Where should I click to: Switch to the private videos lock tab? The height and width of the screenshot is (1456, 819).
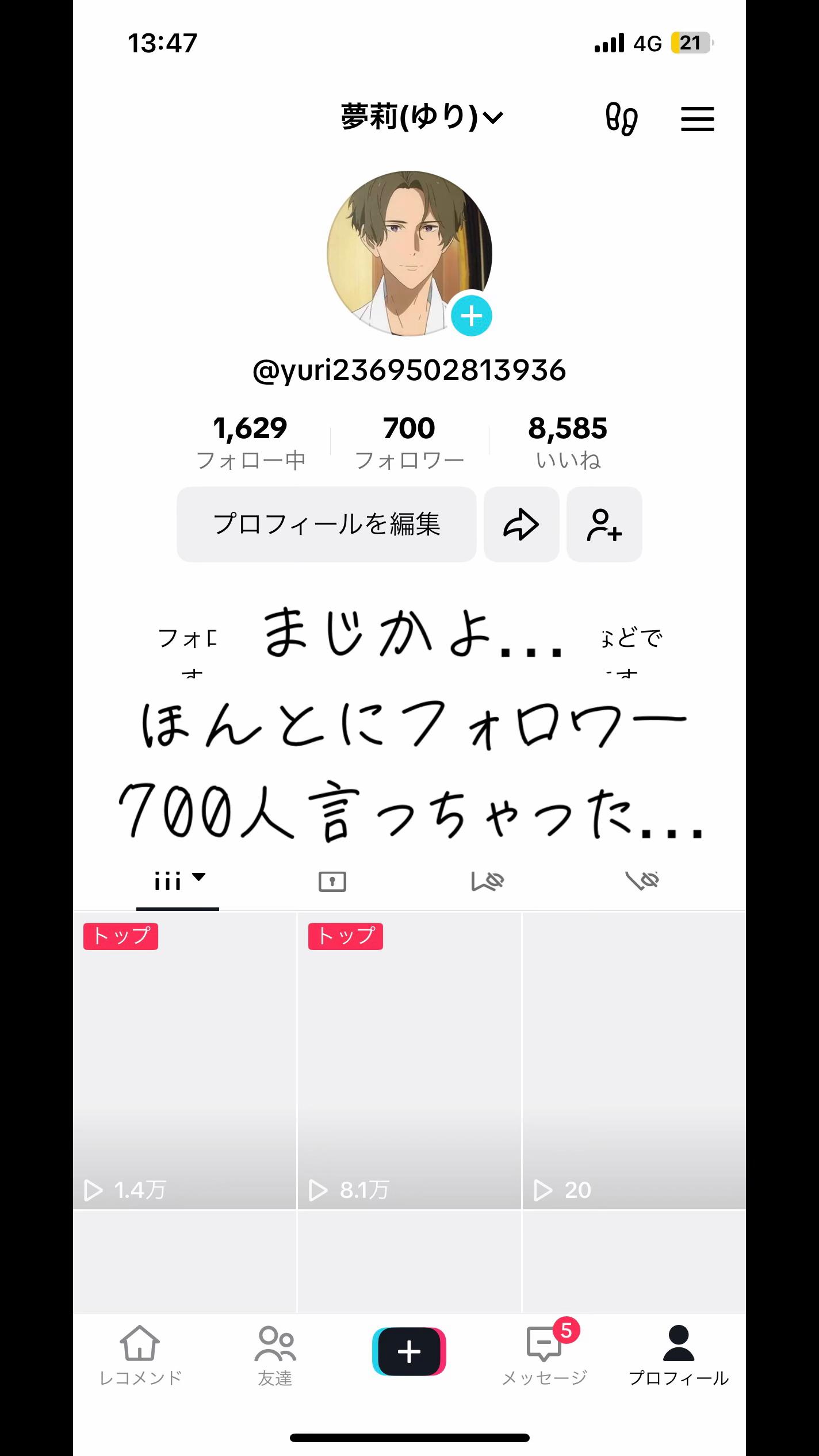tap(332, 881)
